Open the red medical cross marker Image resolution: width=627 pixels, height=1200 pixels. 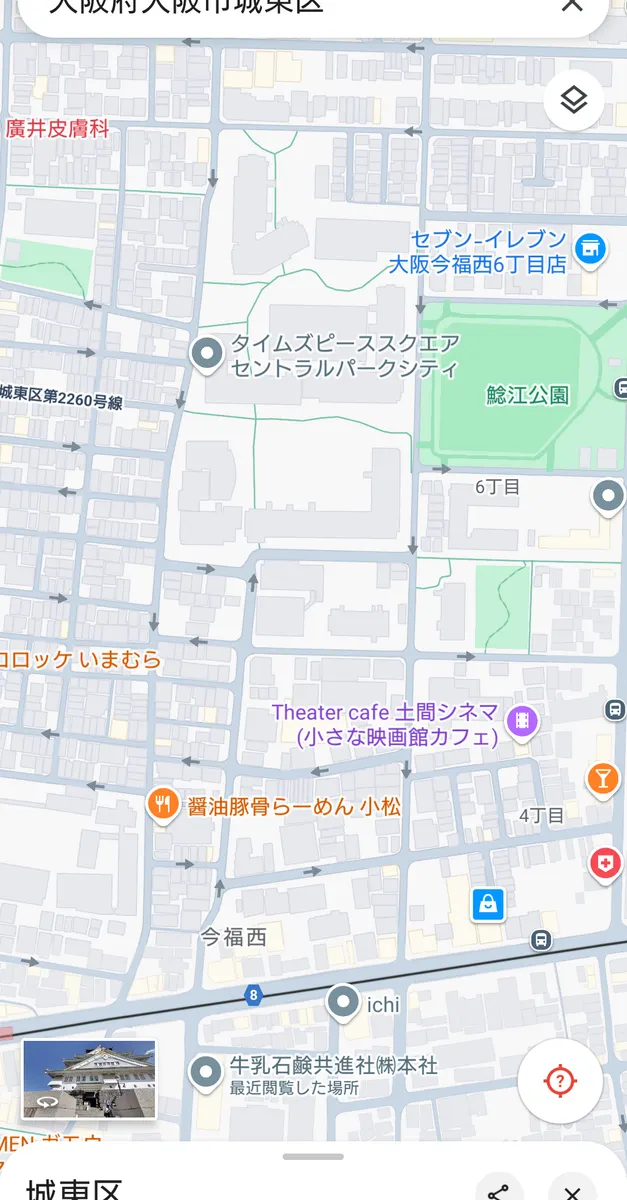point(604,863)
